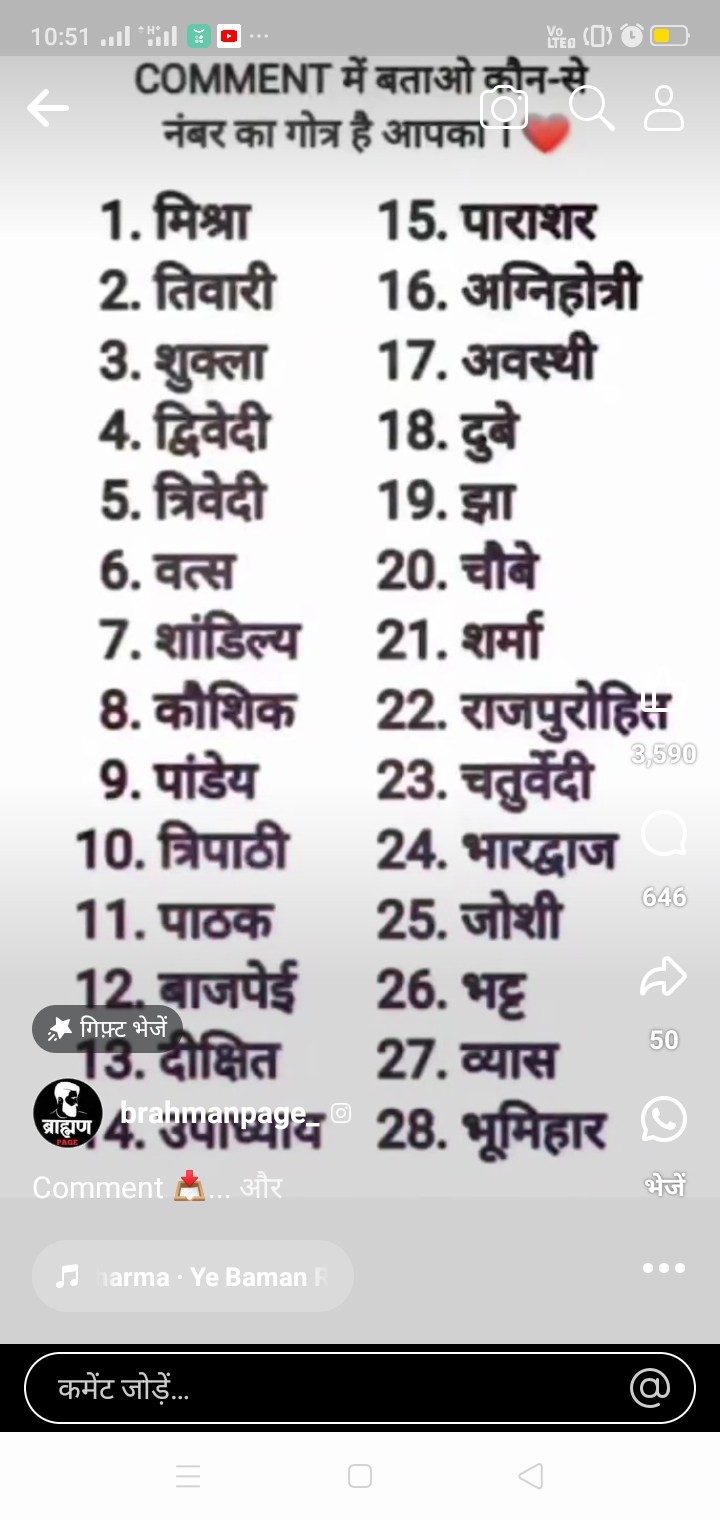This screenshot has width=720, height=1520.
Task: Open the three-dot more options menu
Action: pyautogui.click(x=664, y=1268)
